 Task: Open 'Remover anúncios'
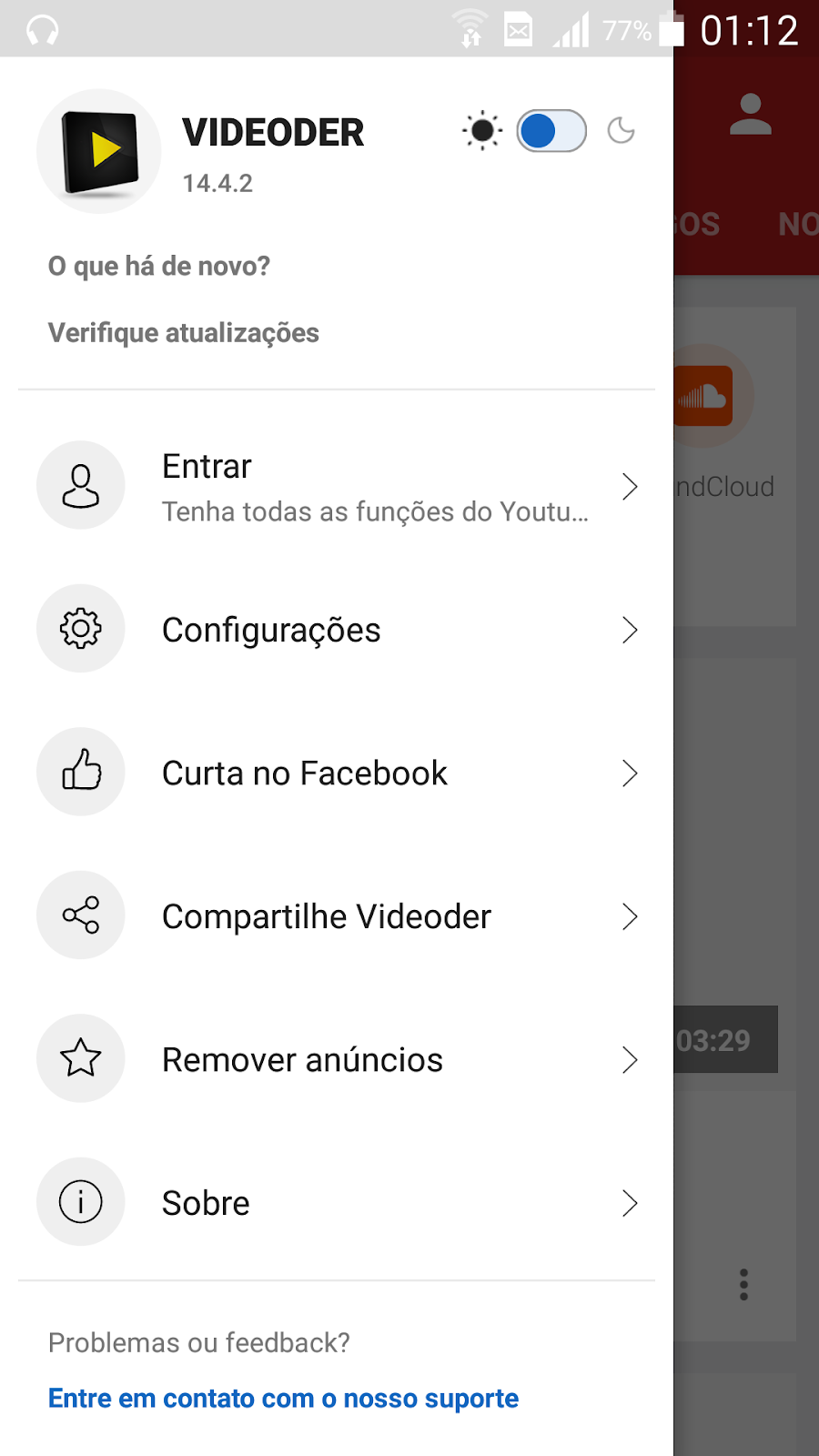(337, 1060)
